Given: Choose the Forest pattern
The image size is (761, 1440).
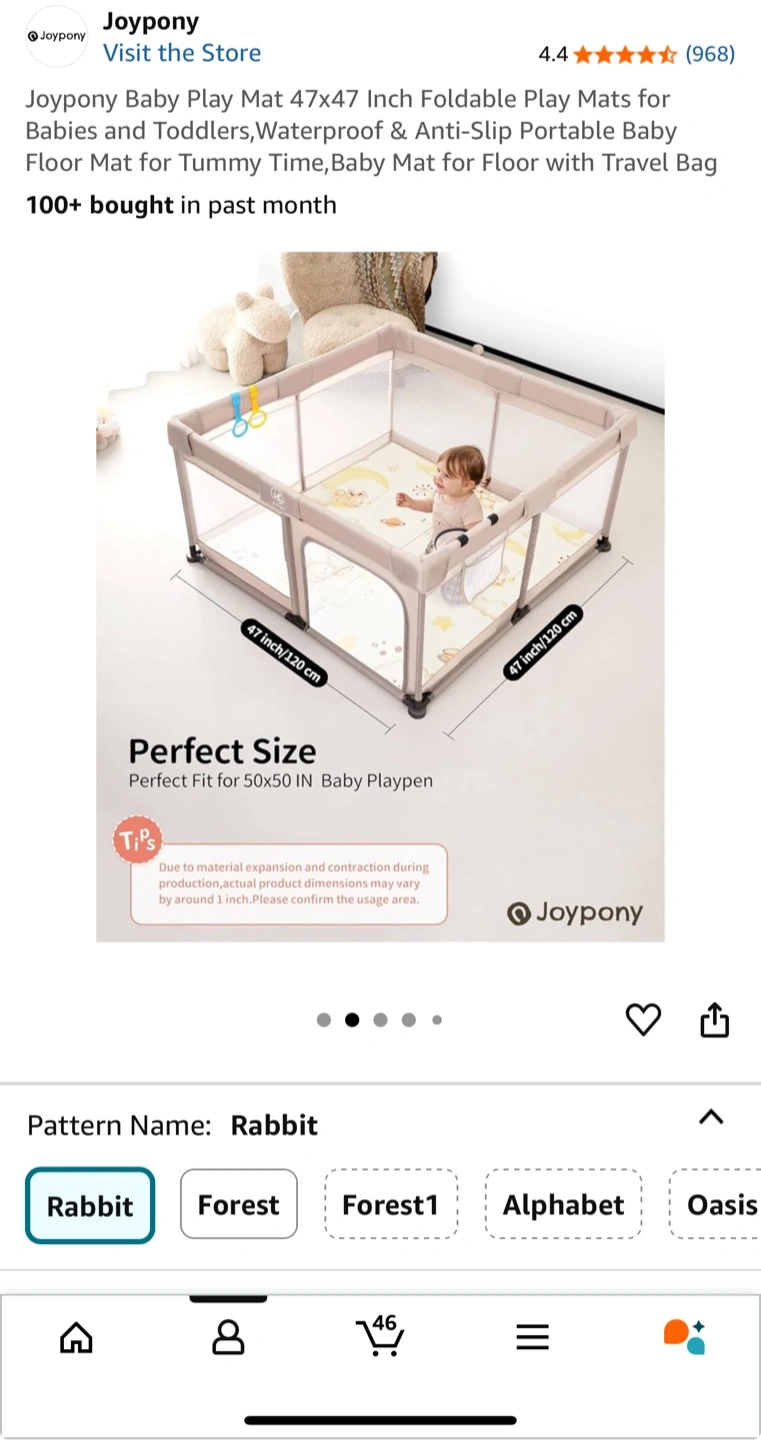Looking at the screenshot, I should (x=239, y=1204).
